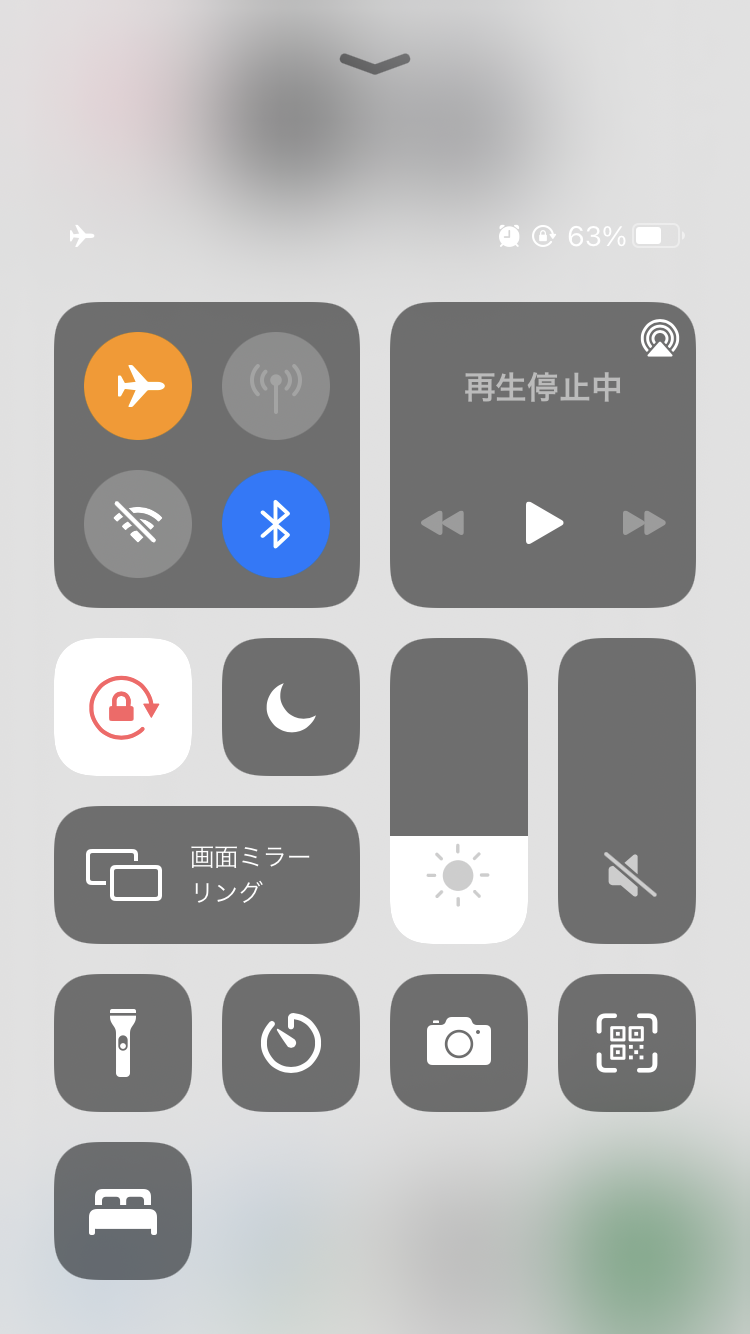Launch the camera
The width and height of the screenshot is (750, 1334).
[459, 1043]
